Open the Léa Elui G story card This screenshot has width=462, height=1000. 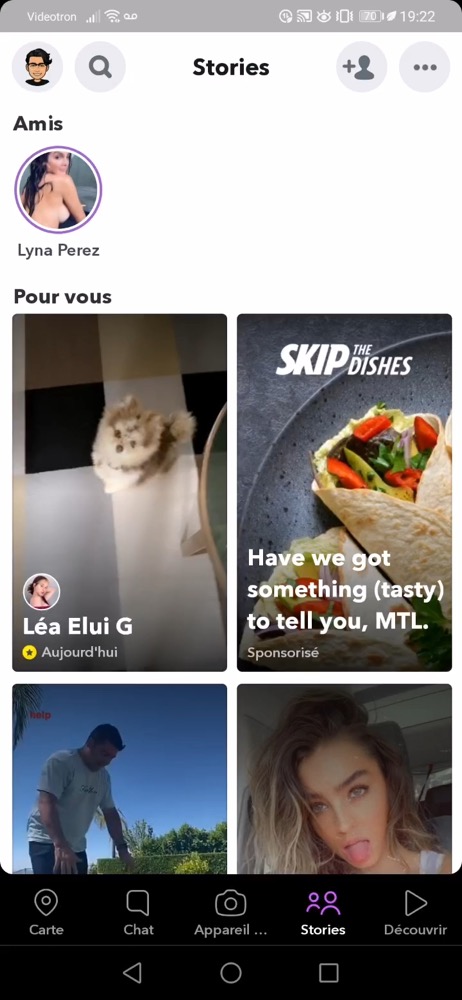point(119,492)
